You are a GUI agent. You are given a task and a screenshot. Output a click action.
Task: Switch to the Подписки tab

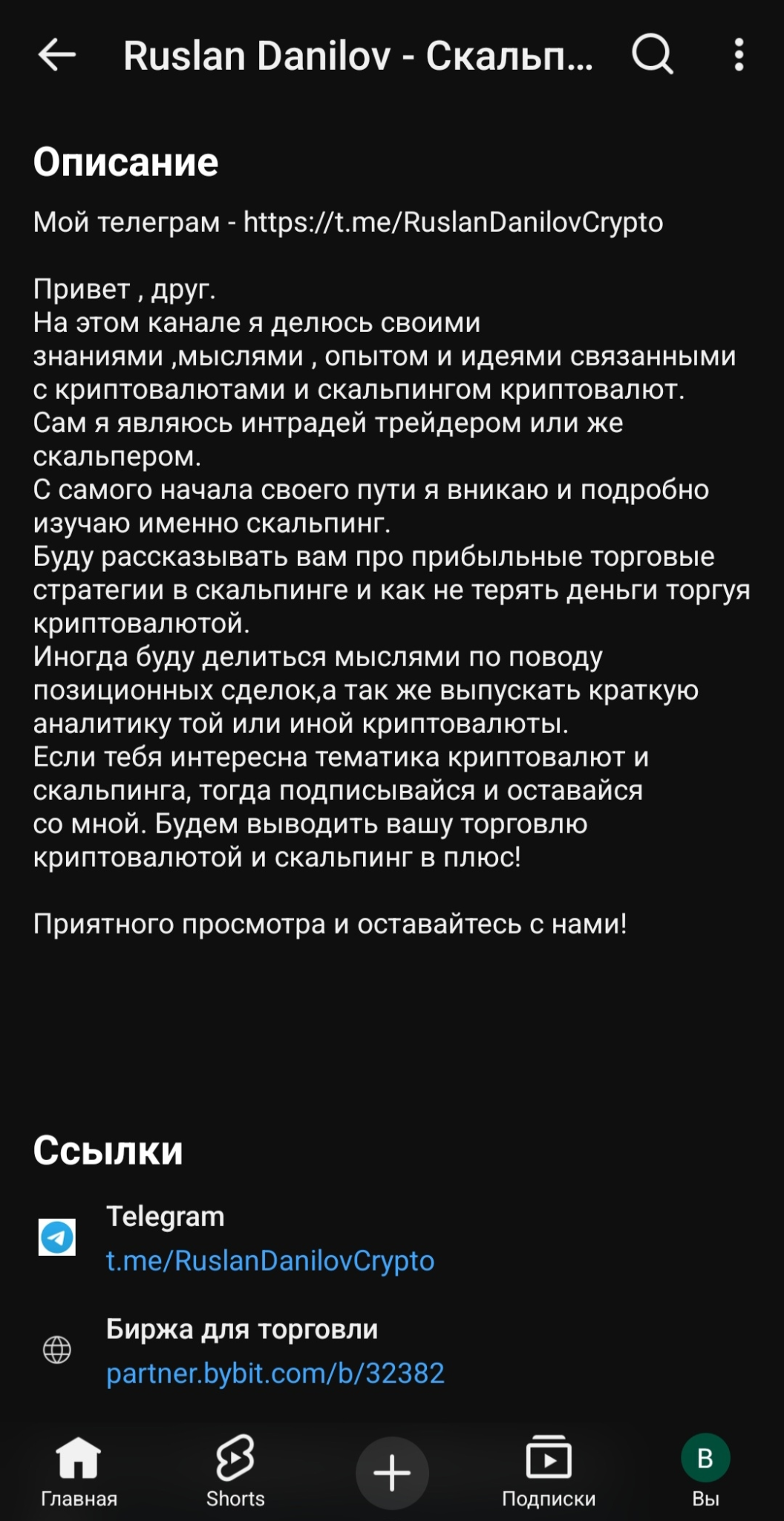(549, 1472)
